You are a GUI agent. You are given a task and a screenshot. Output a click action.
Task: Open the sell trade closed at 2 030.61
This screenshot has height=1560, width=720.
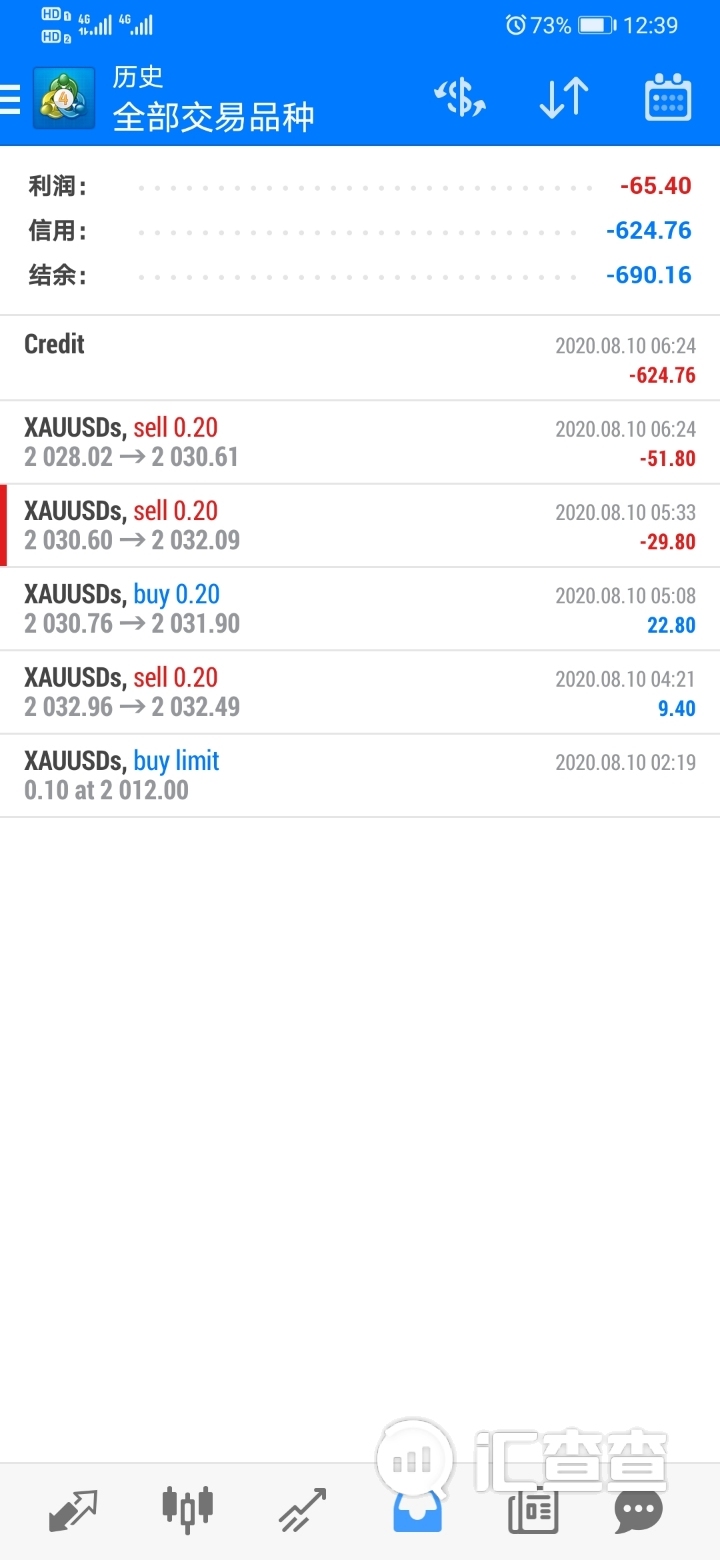(x=360, y=443)
